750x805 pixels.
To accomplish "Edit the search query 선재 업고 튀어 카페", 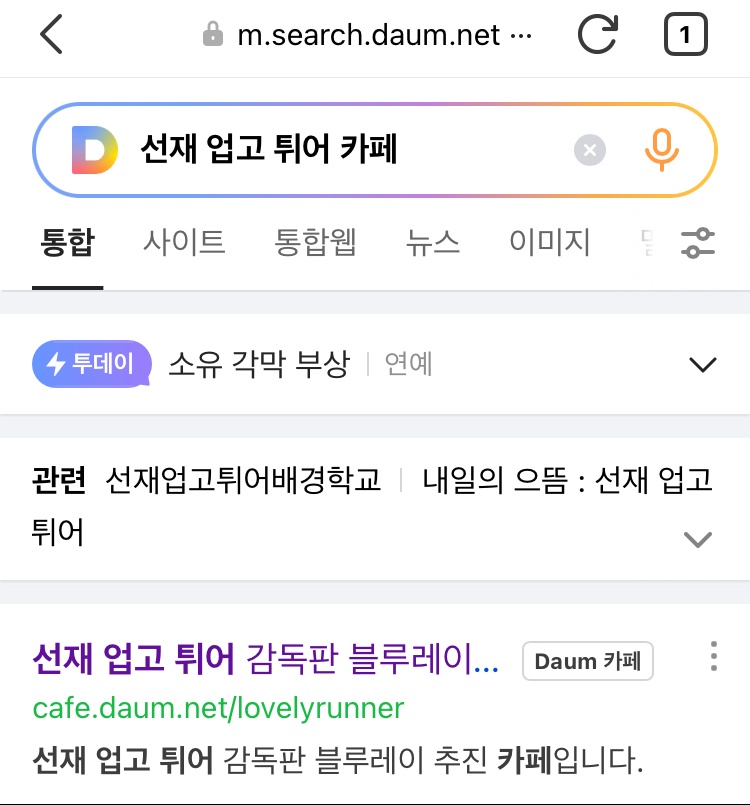I will [x=330, y=150].
